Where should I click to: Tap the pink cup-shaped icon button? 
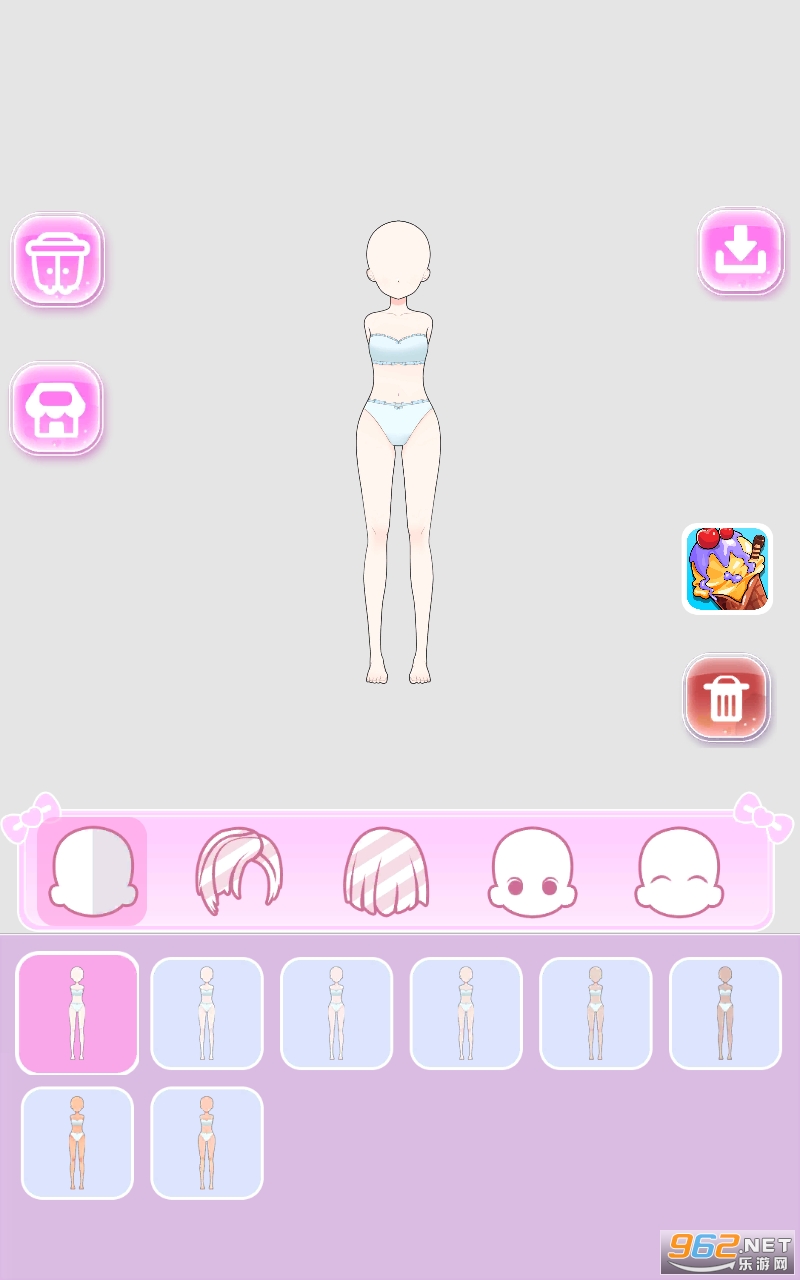coord(58,260)
